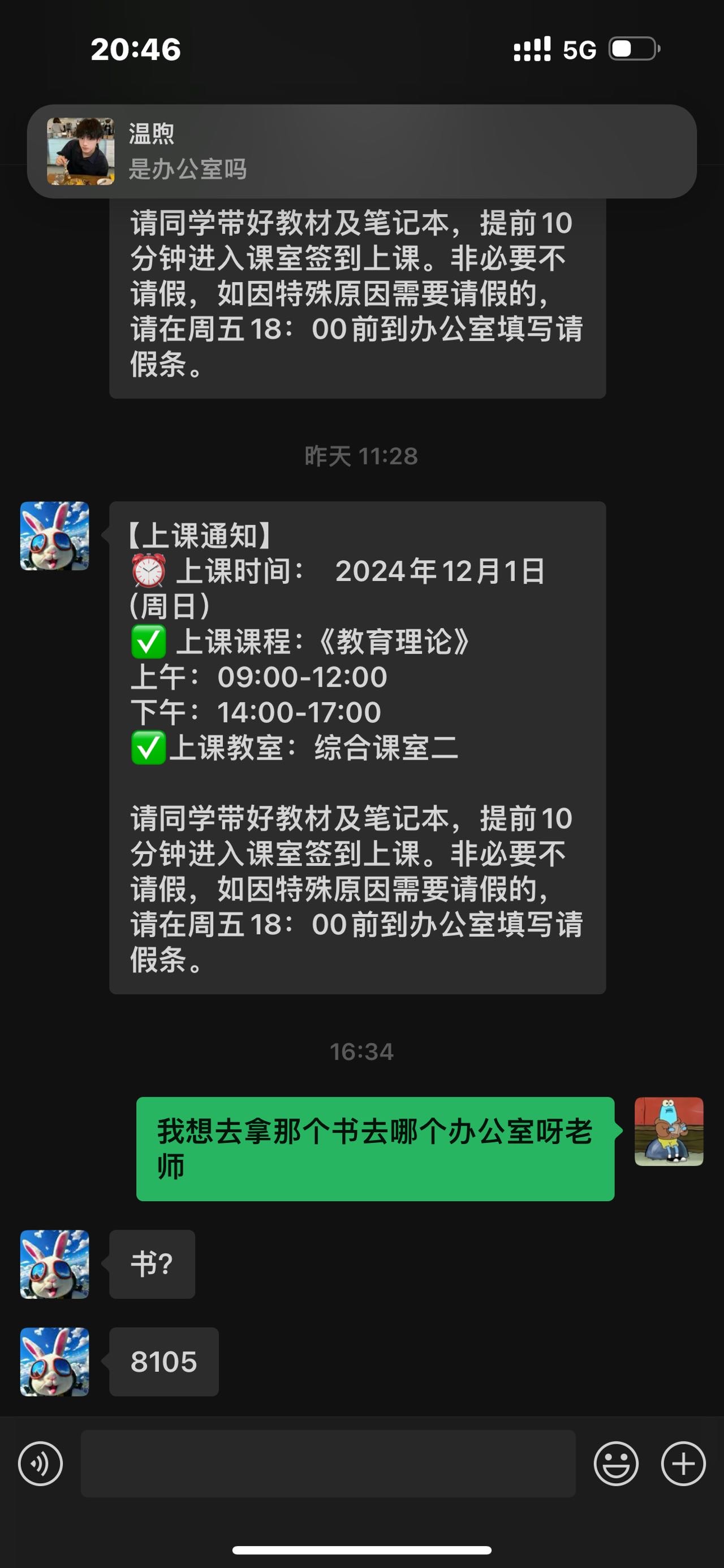Open the plus attachments menu

(x=683, y=1463)
